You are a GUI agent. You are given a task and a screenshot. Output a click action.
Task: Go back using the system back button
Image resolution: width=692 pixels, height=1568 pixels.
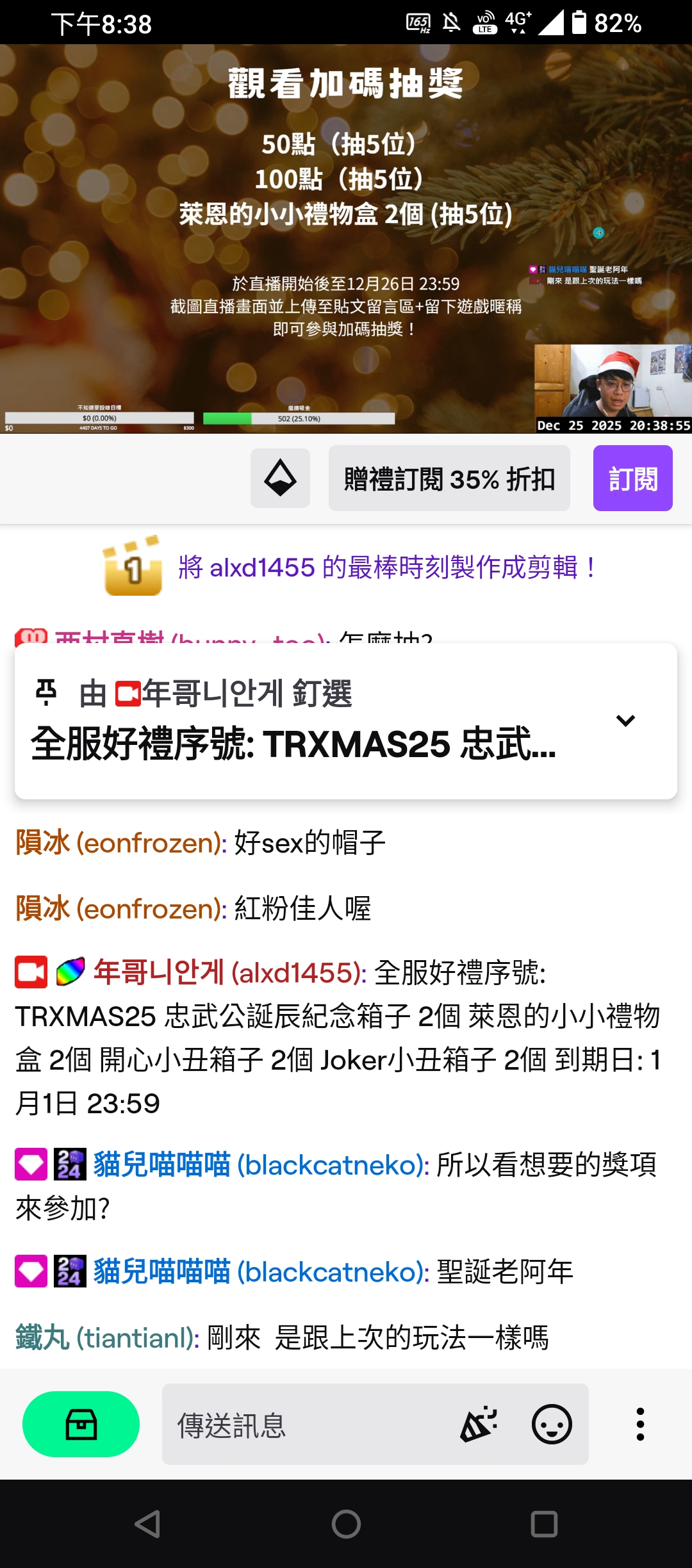tap(147, 1524)
